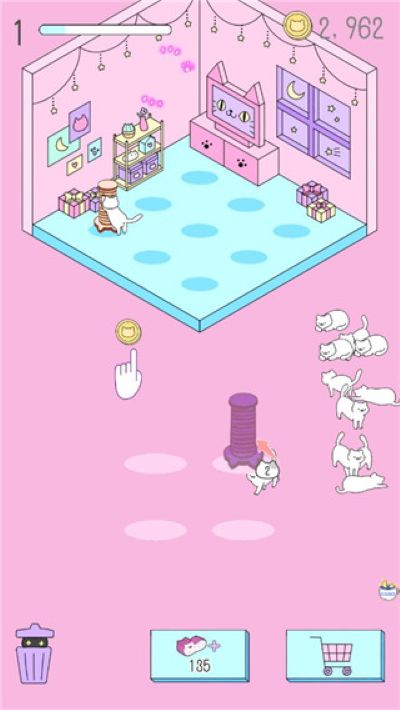This screenshot has height=710, width=400.
Task: Buy a new cat for 135
Action: tap(199, 655)
